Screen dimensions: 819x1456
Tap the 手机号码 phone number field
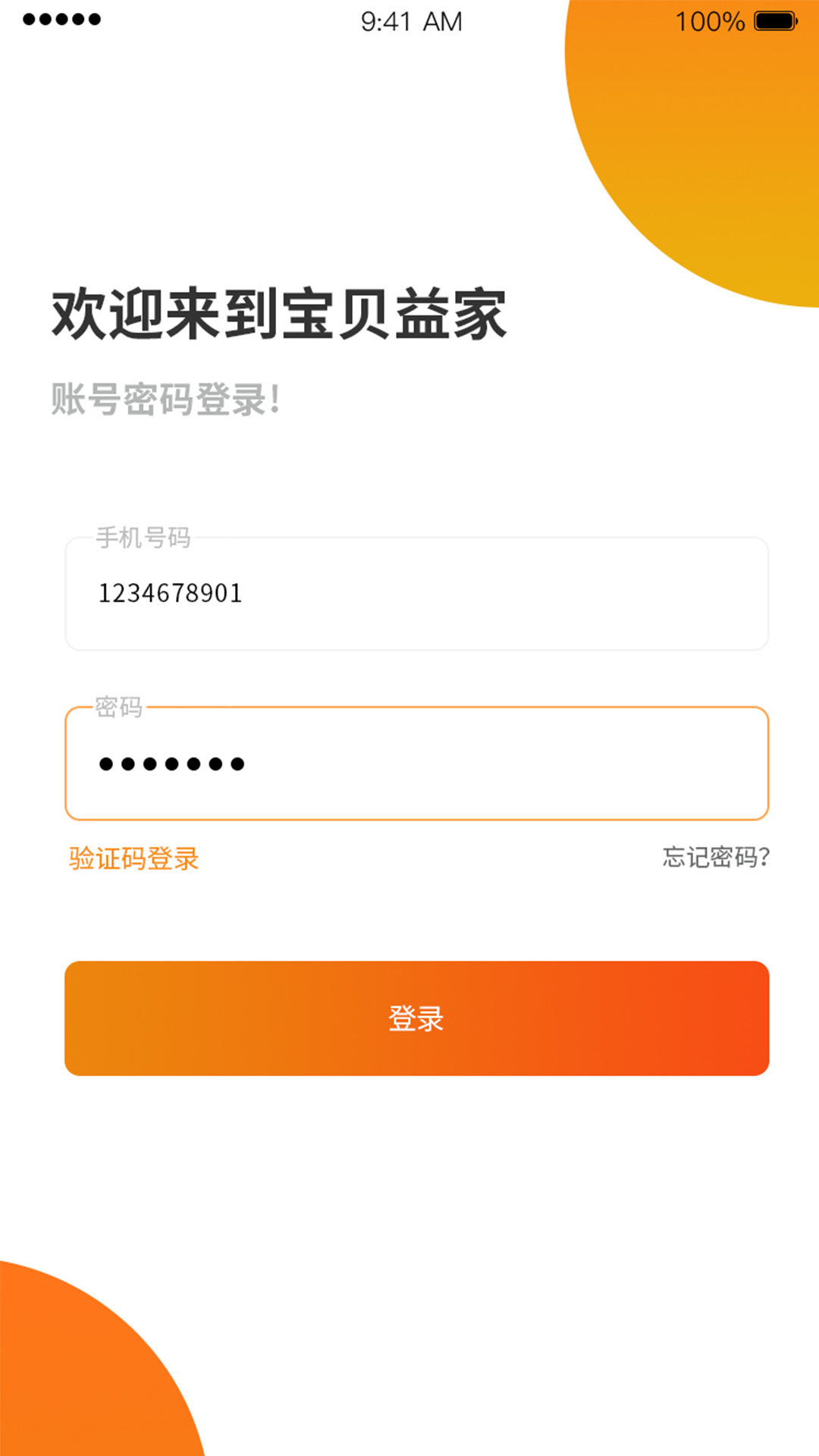[x=417, y=594]
